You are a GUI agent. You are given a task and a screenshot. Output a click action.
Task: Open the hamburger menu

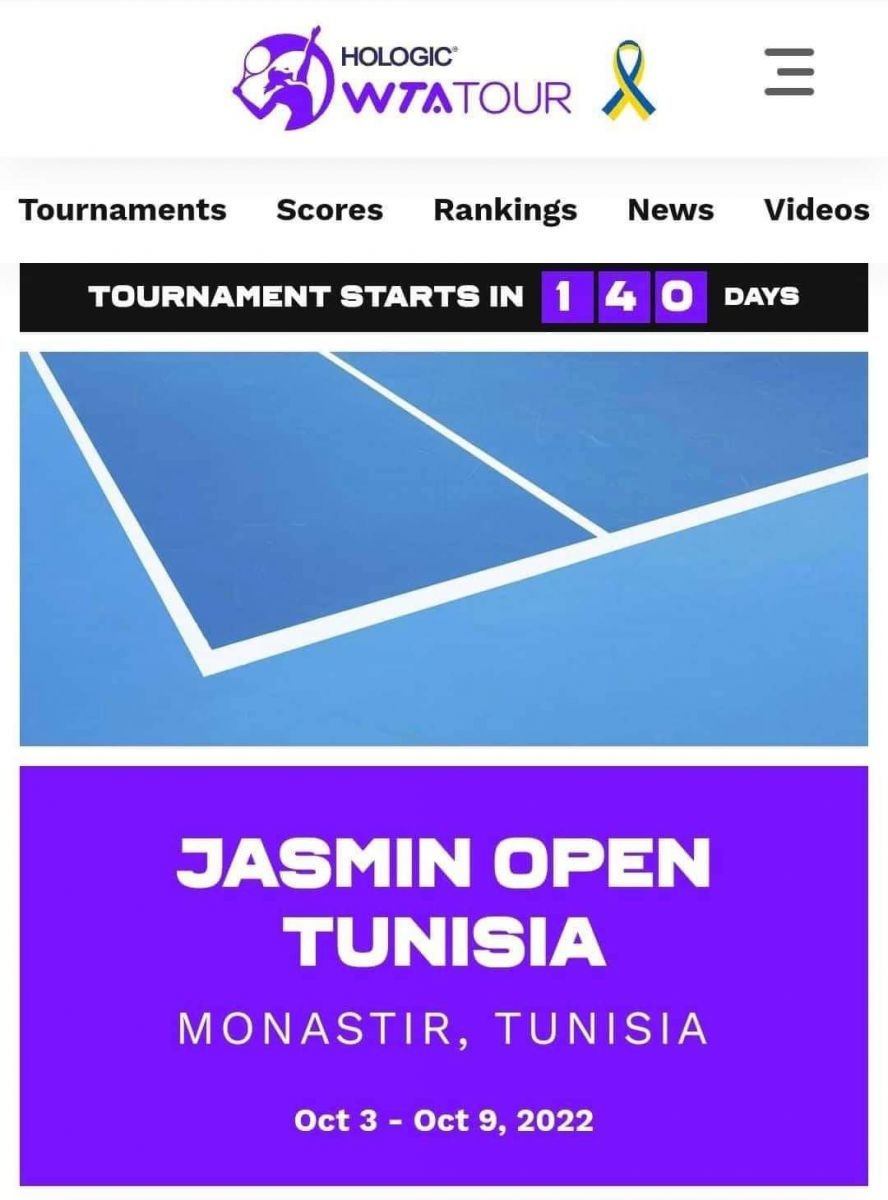tap(789, 72)
